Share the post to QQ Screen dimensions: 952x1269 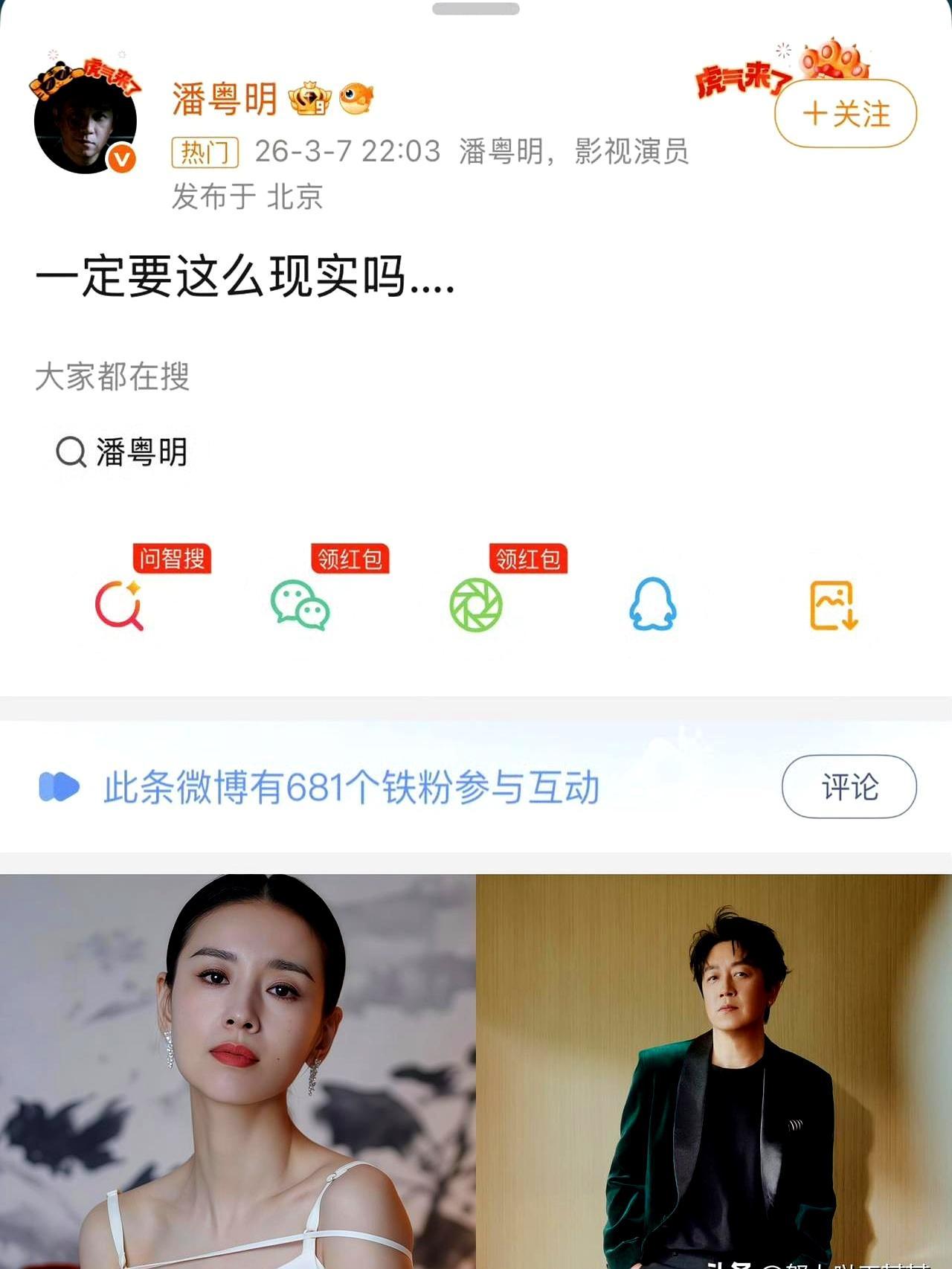pyautogui.click(x=653, y=605)
